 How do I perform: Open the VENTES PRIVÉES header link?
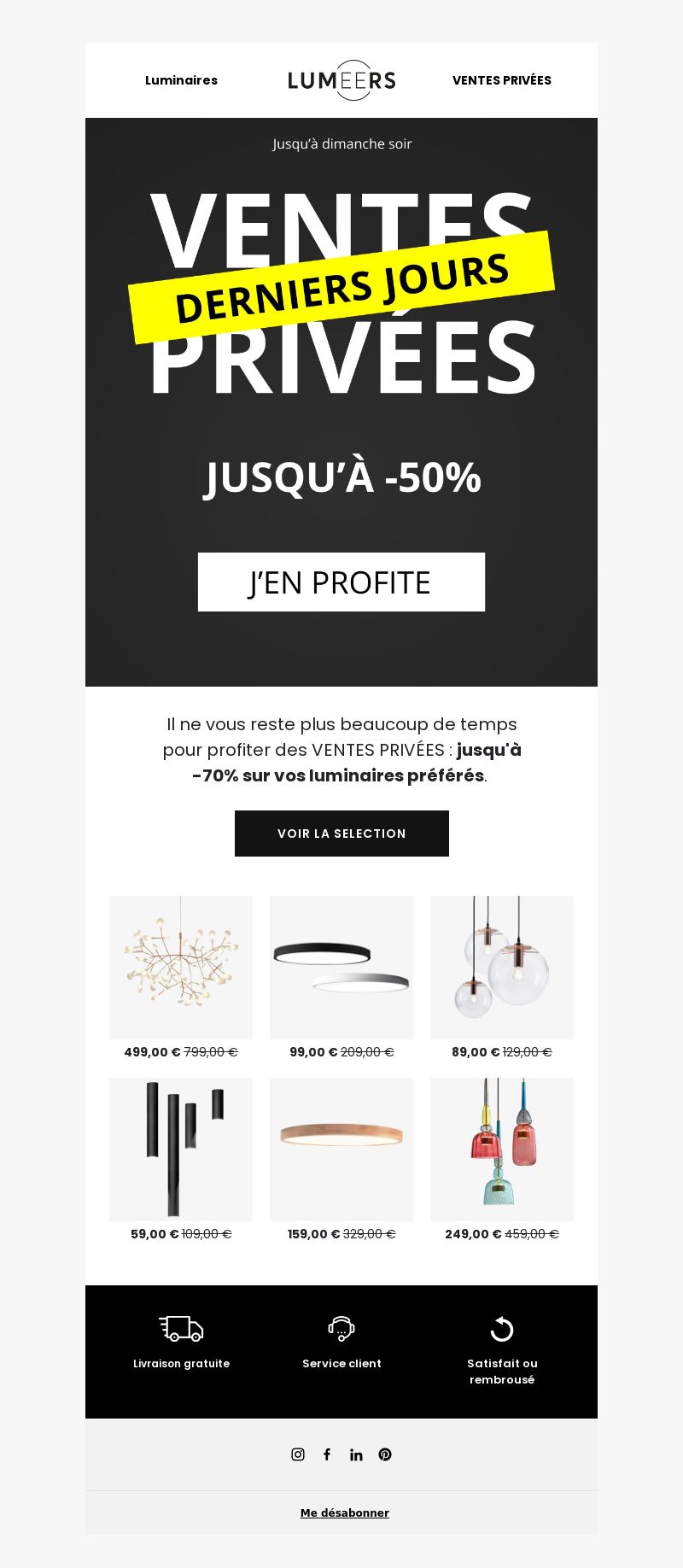coord(502,80)
